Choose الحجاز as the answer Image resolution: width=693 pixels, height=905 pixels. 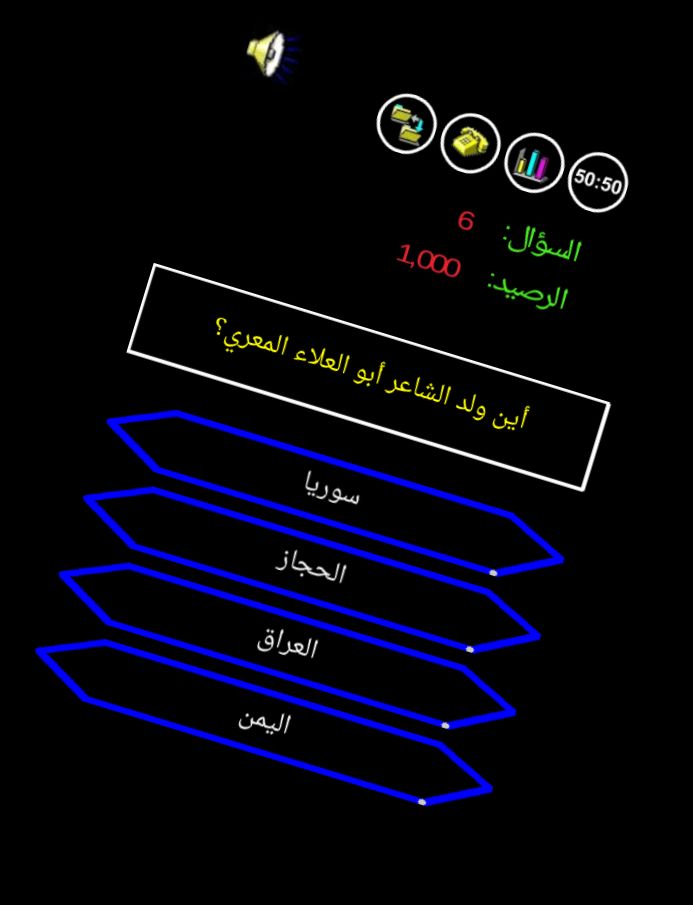311,567
